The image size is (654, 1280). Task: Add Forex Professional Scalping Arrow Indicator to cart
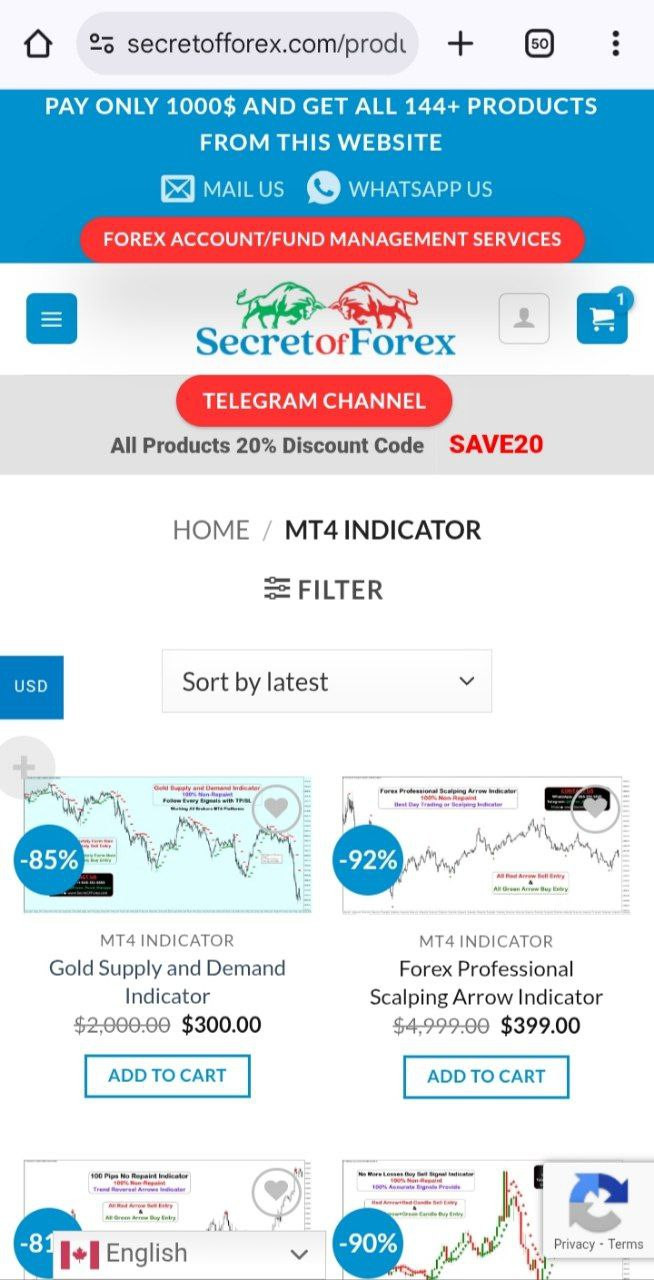[486, 1077]
